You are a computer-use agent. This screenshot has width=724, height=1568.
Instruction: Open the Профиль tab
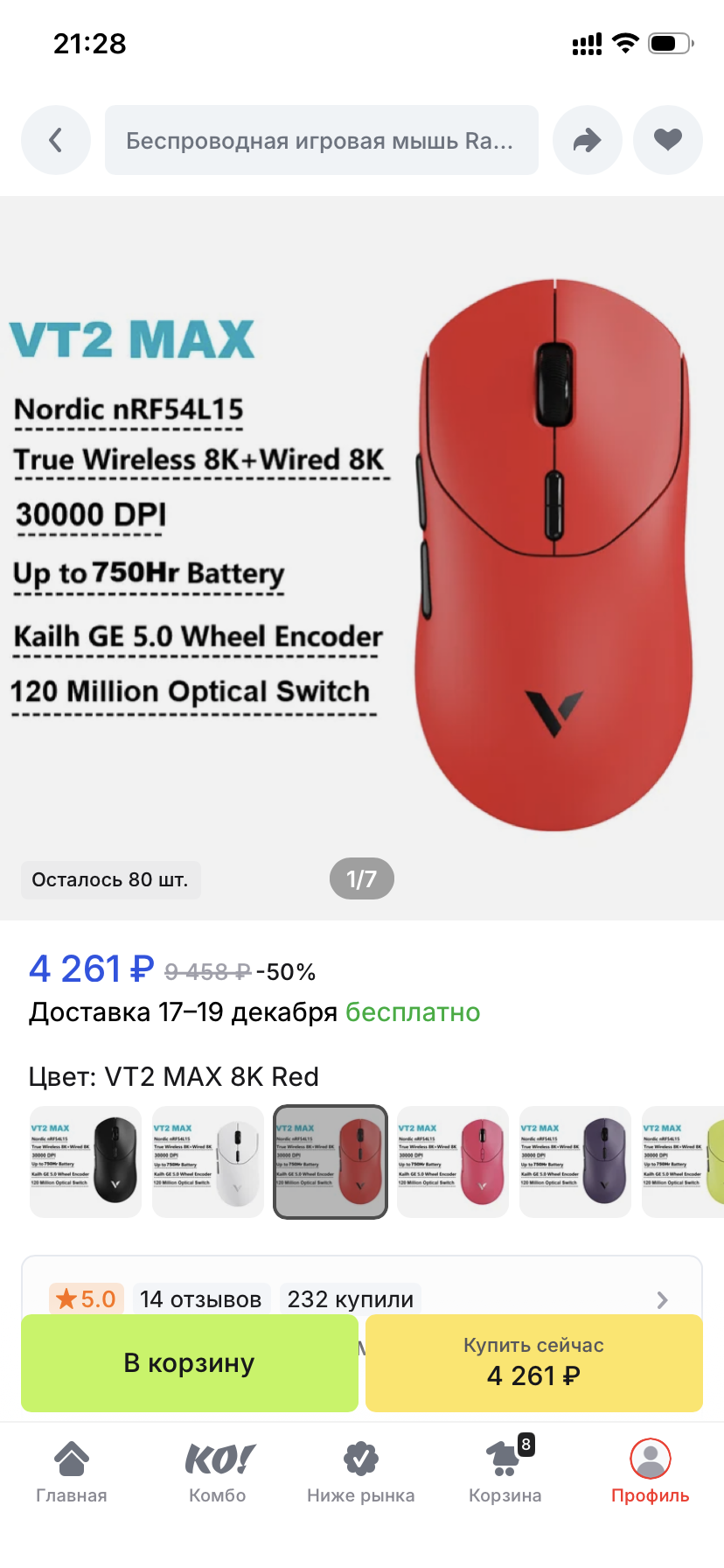coord(650,1472)
